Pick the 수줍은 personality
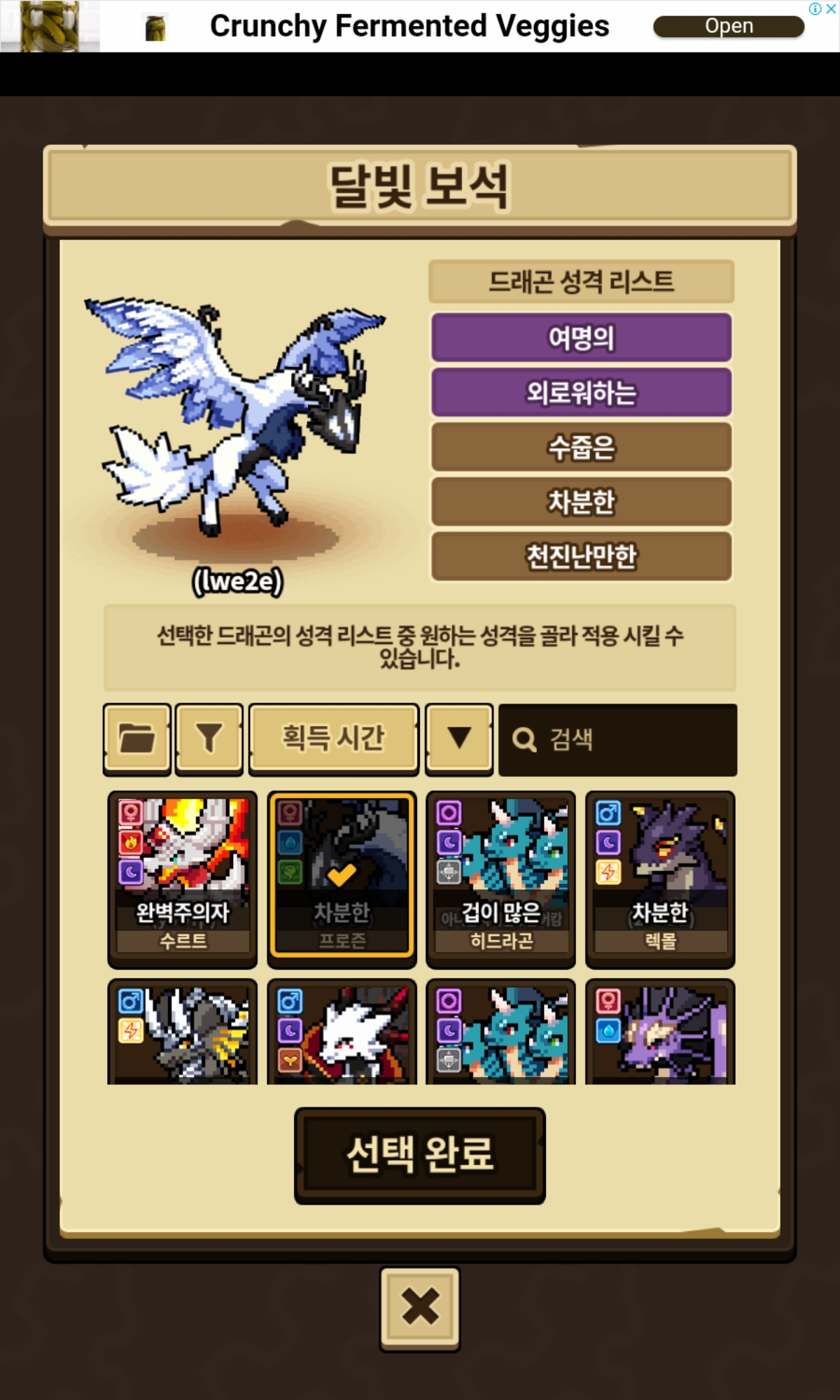 click(x=581, y=447)
